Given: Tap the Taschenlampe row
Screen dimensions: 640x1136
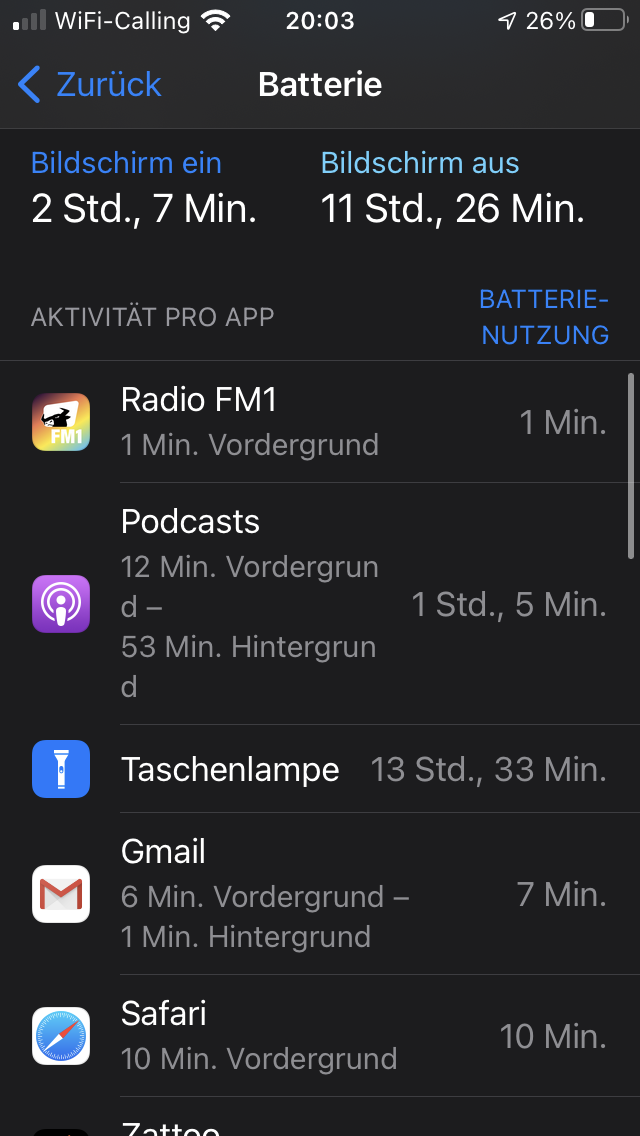Looking at the screenshot, I should [320, 769].
